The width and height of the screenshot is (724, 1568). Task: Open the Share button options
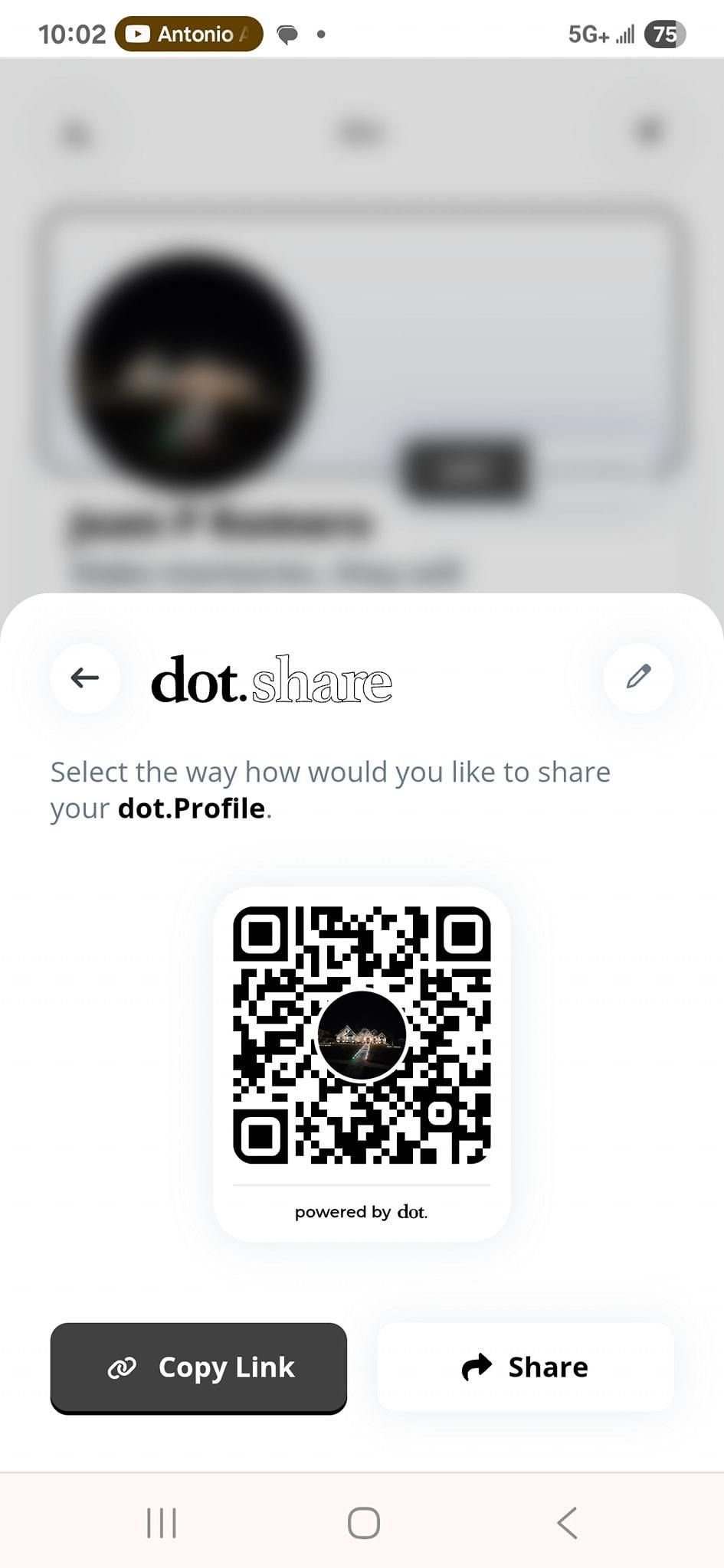coord(526,1367)
